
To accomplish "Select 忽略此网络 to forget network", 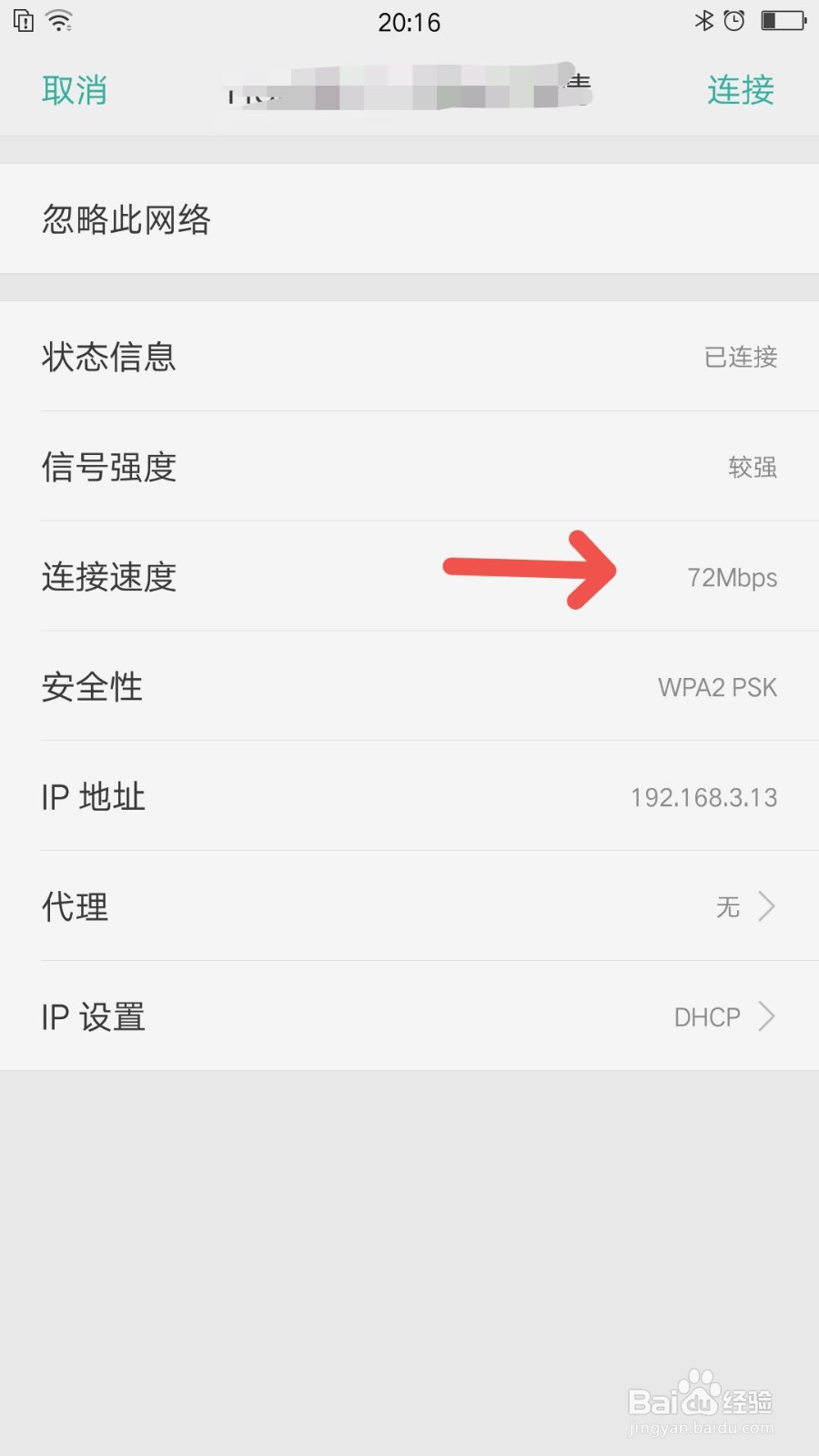I will tap(126, 219).
